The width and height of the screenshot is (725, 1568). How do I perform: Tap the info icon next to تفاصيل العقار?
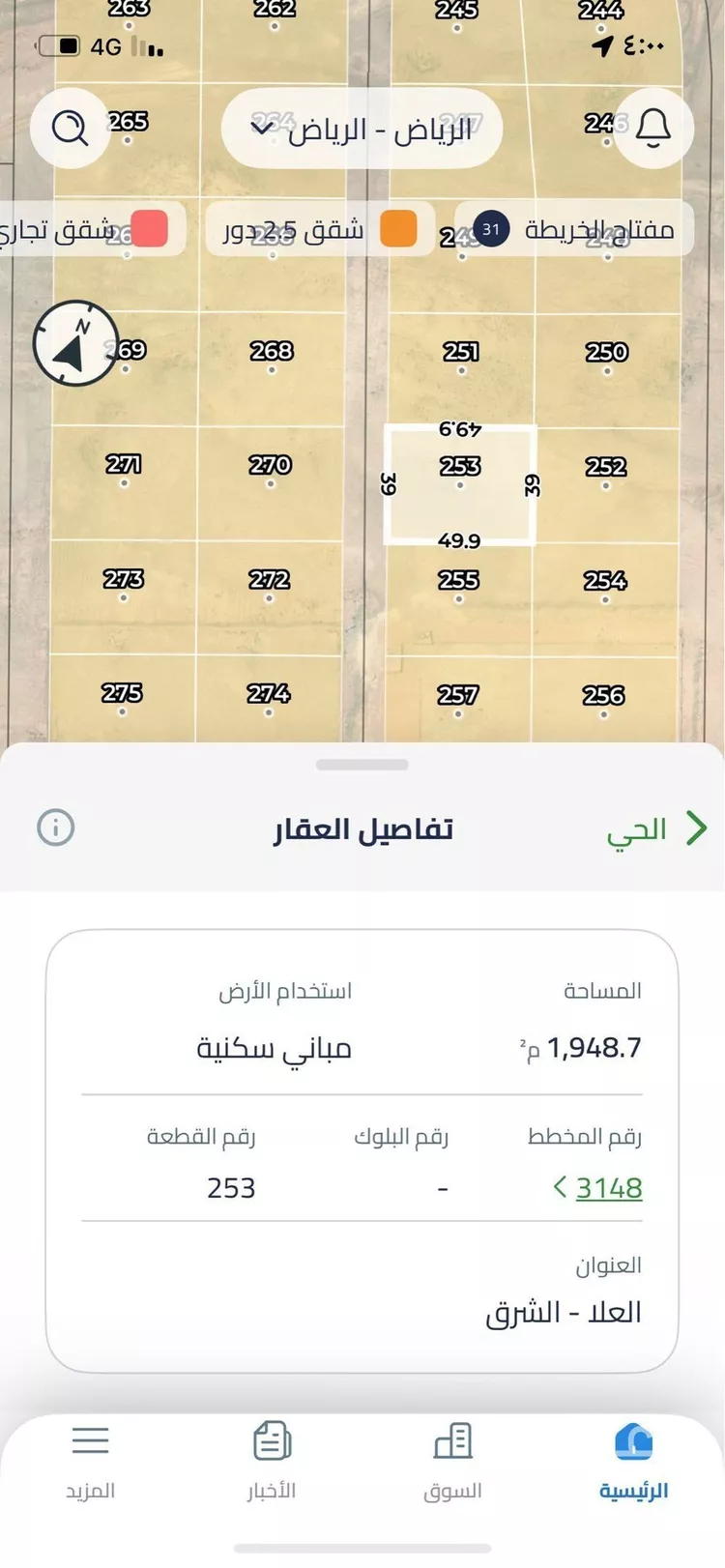point(55,828)
